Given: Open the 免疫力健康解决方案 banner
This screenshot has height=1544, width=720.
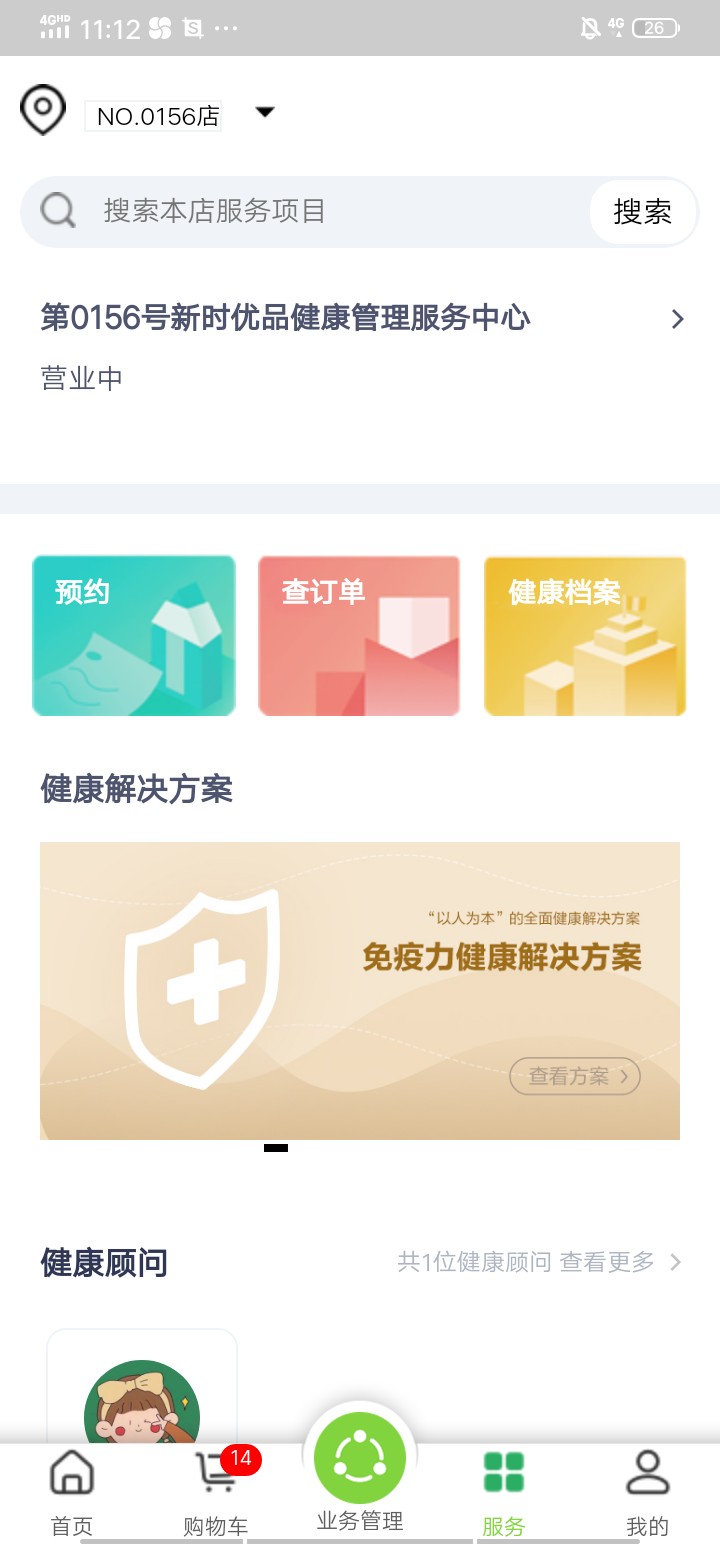Looking at the screenshot, I should point(359,990).
